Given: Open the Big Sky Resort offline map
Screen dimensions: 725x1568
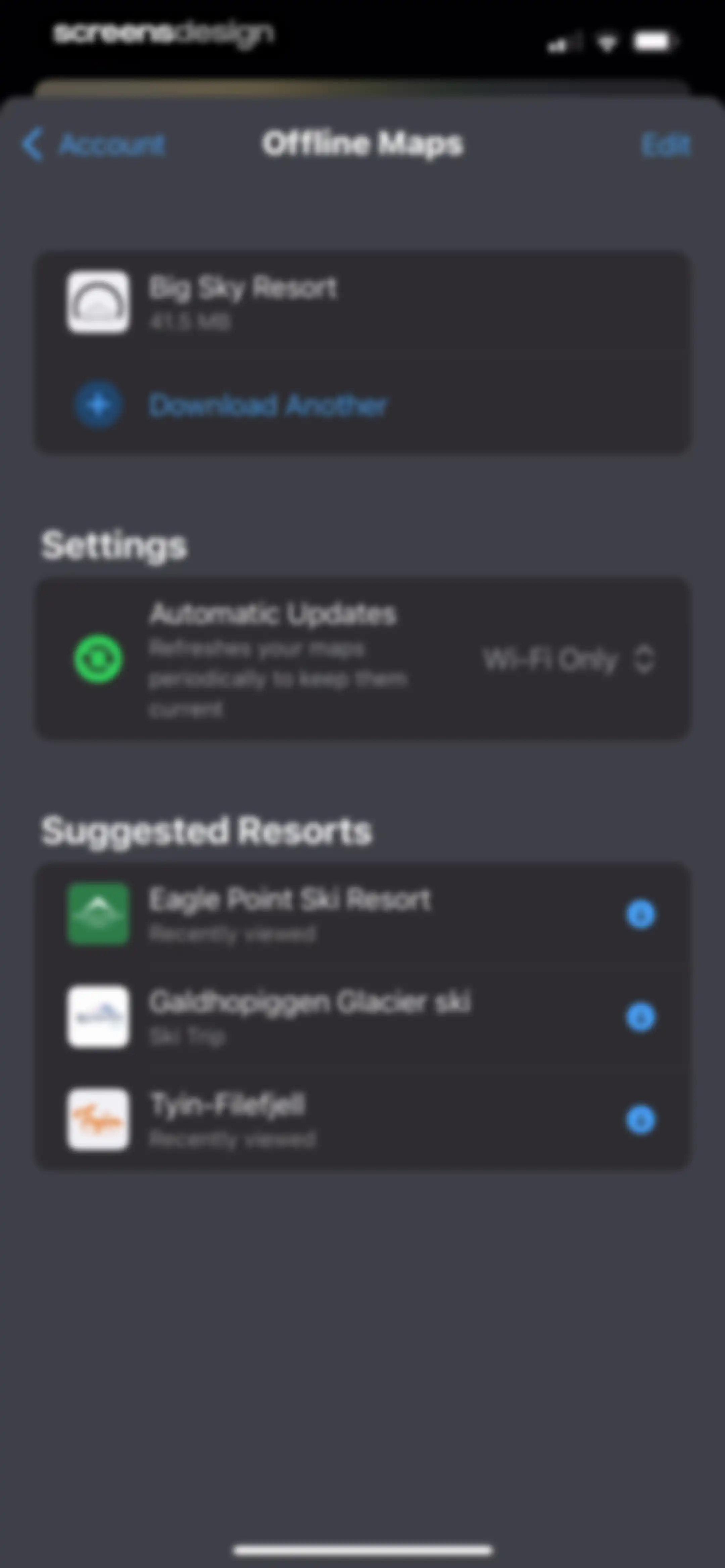Looking at the screenshot, I should [x=363, y=302].
